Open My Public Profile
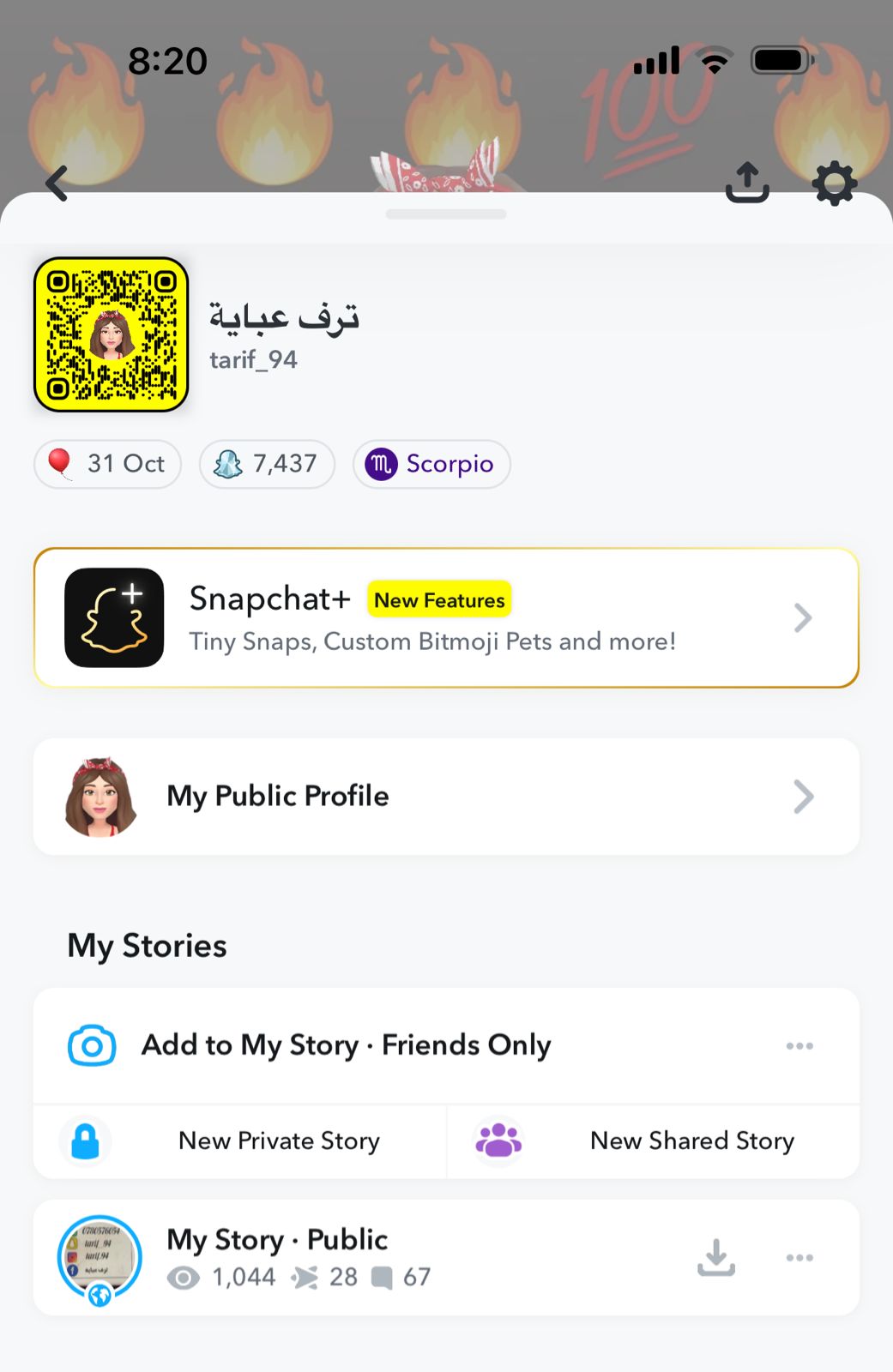This screenshot has height=1372, width=893. pos(446,797)
